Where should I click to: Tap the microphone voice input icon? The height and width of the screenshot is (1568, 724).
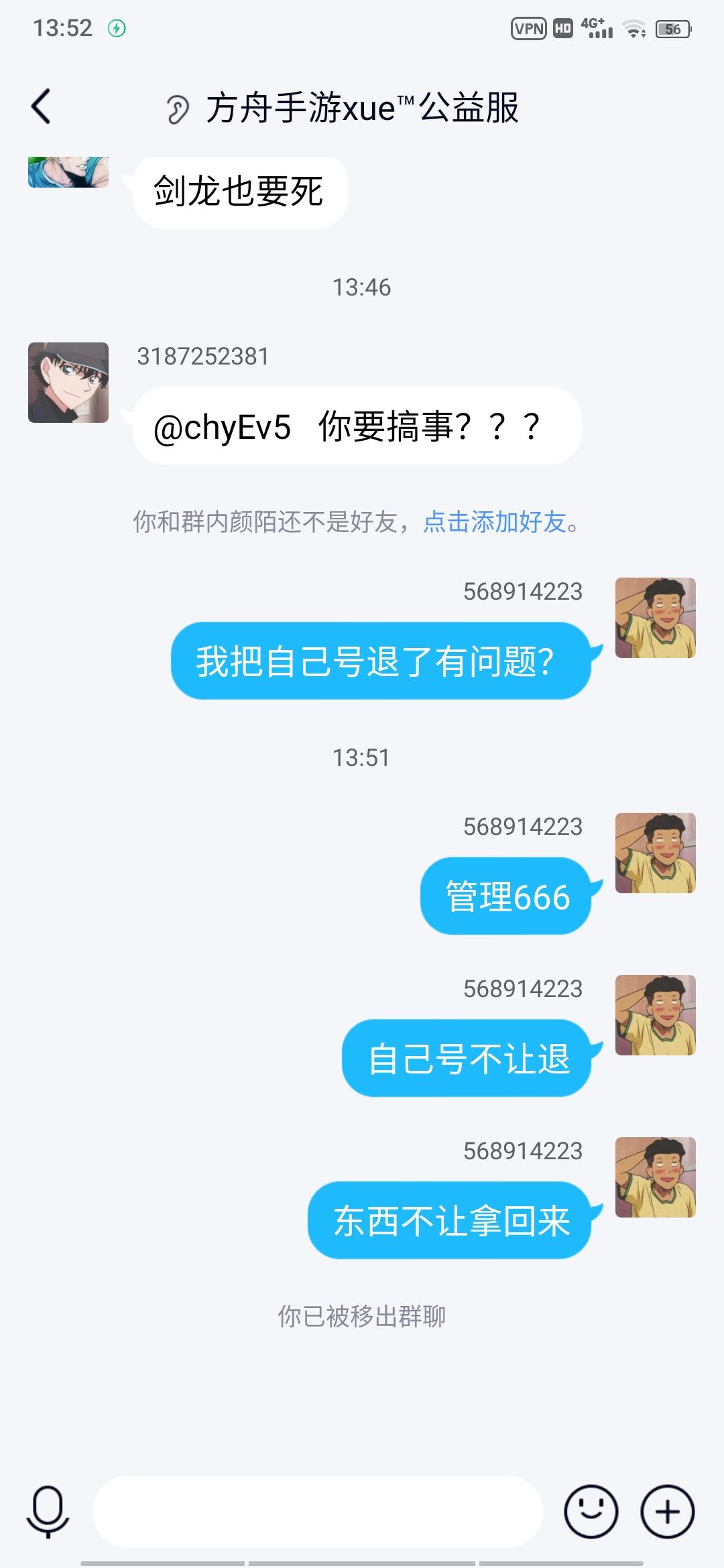click(x=48, y=1511)
